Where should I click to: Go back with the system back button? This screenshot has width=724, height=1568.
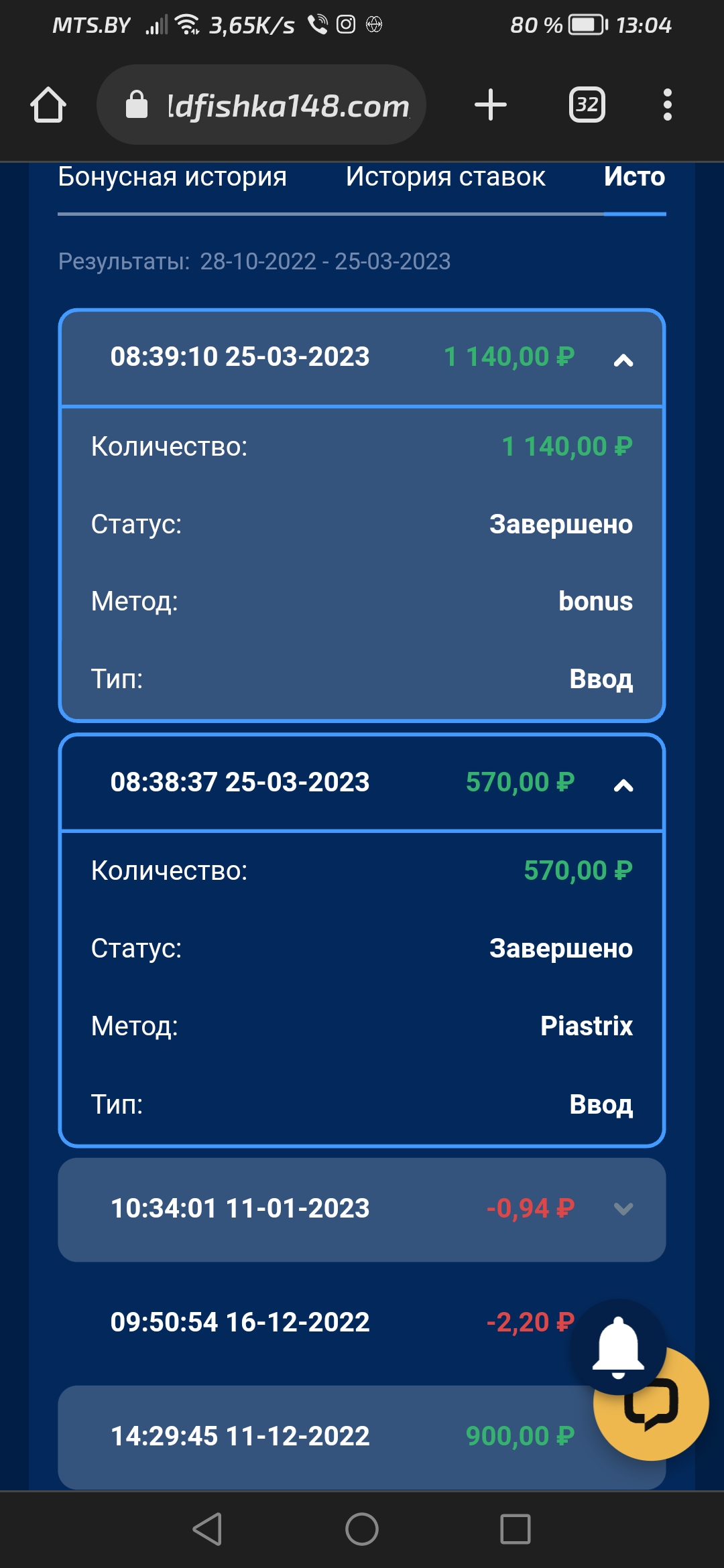pyautogui.click(x=207, y=1529)
